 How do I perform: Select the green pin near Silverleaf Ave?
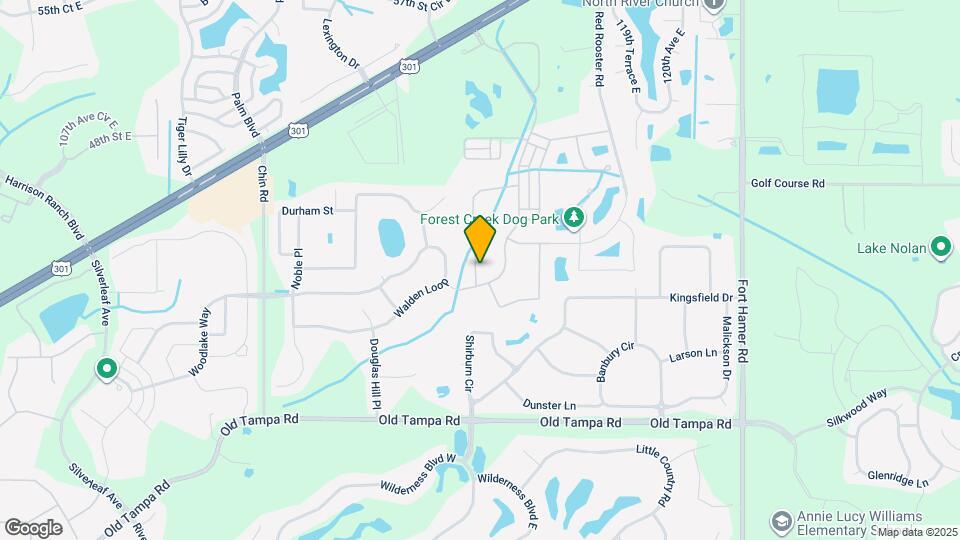[107, 369]
